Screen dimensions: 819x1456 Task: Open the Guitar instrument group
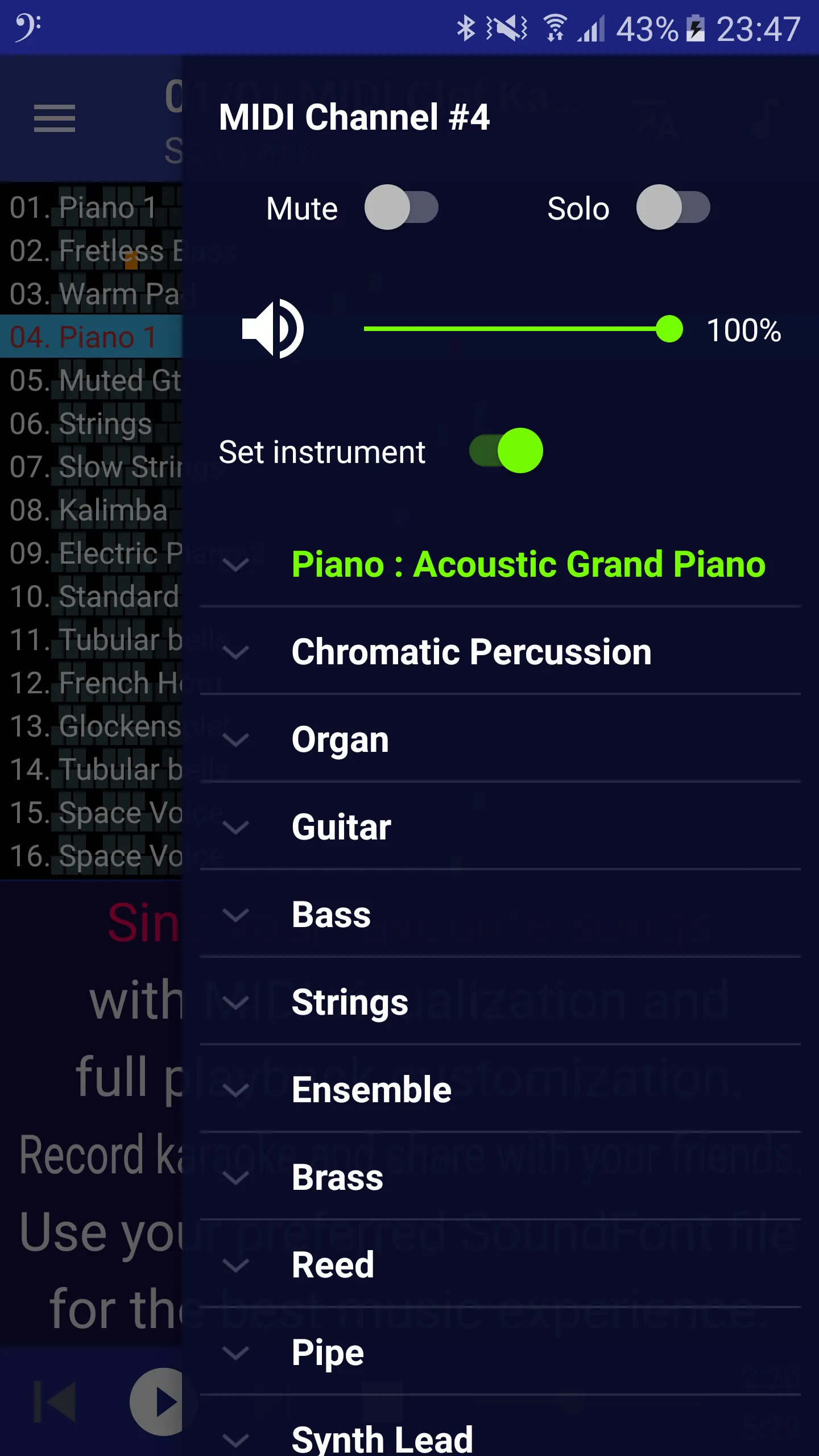tap(499, 827)
